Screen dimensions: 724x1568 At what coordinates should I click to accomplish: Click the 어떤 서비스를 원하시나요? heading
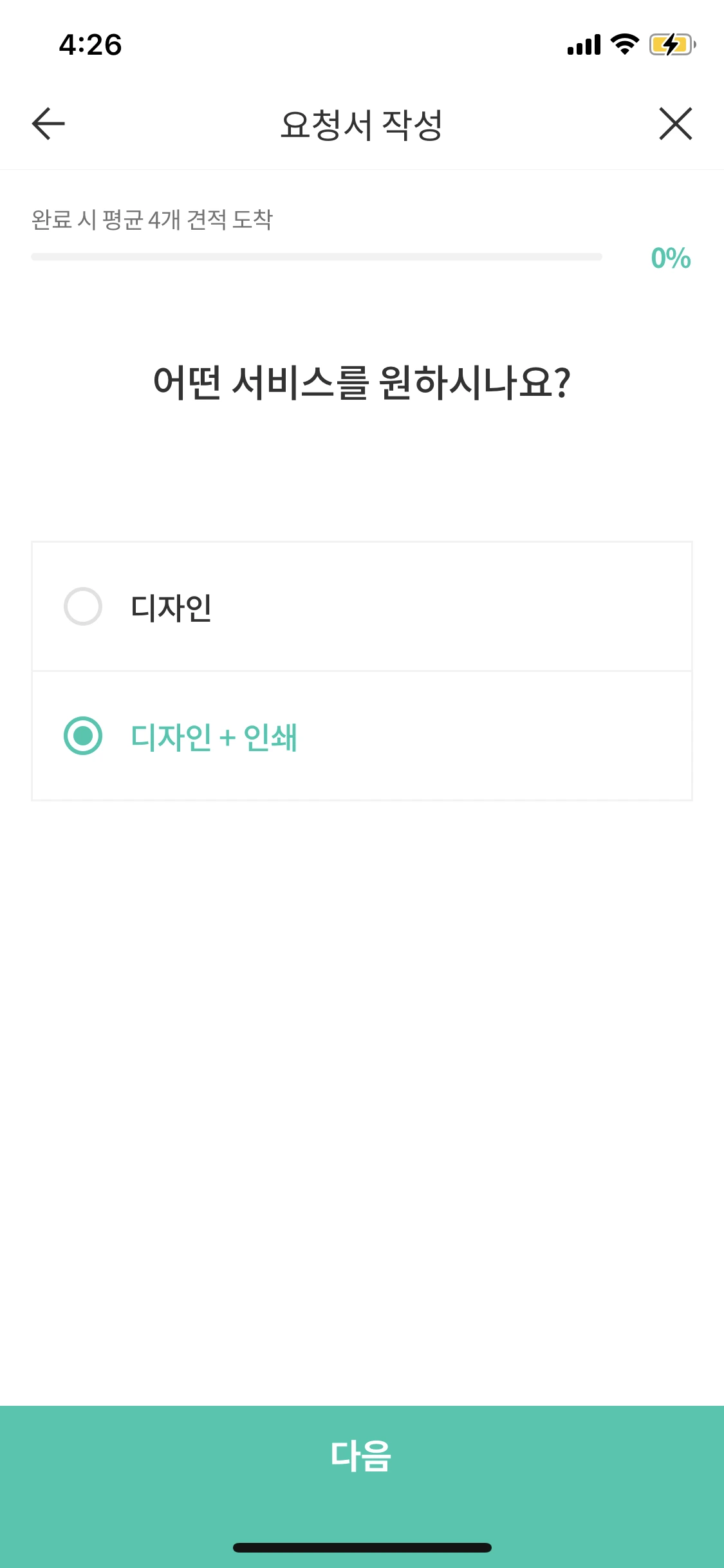click(x=362, y=381)
